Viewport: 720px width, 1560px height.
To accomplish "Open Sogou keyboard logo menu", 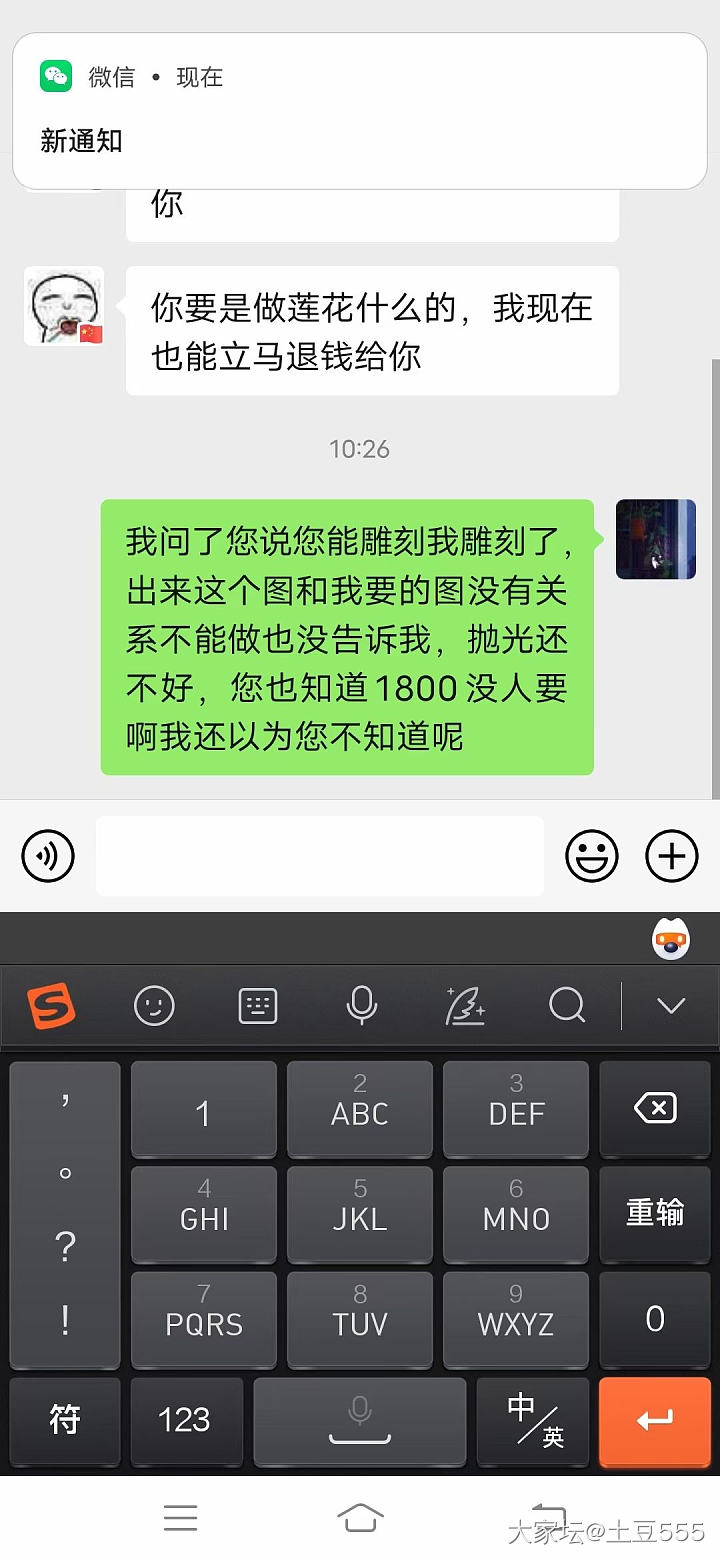I will click(52, 1005).
